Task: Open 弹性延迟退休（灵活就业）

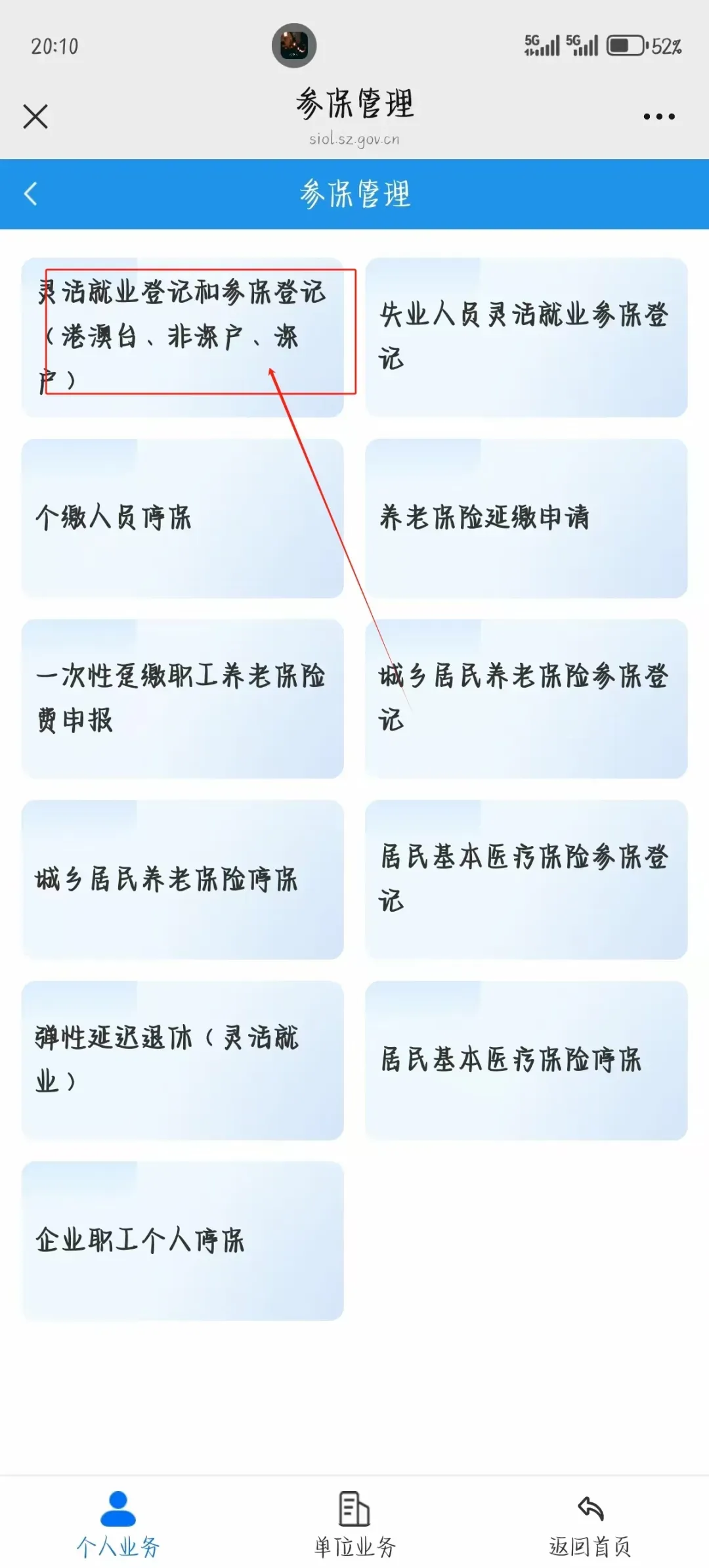Action: (183, 1060)
